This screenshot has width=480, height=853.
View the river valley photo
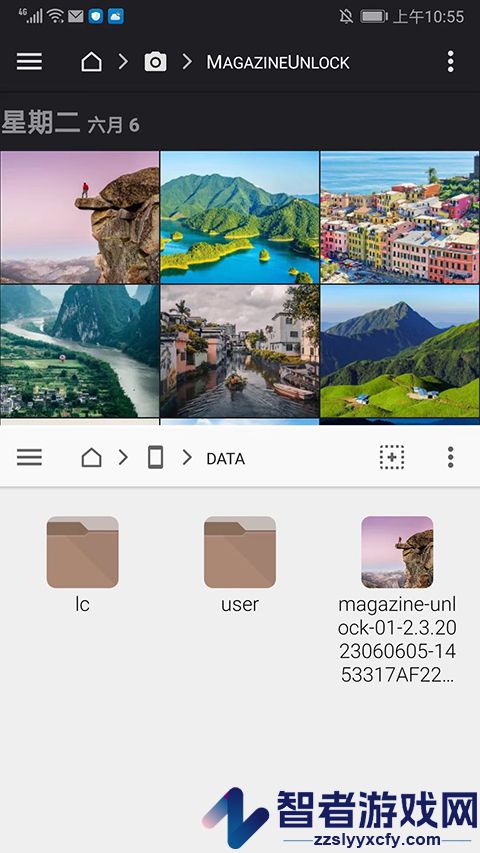pos(79,351)
